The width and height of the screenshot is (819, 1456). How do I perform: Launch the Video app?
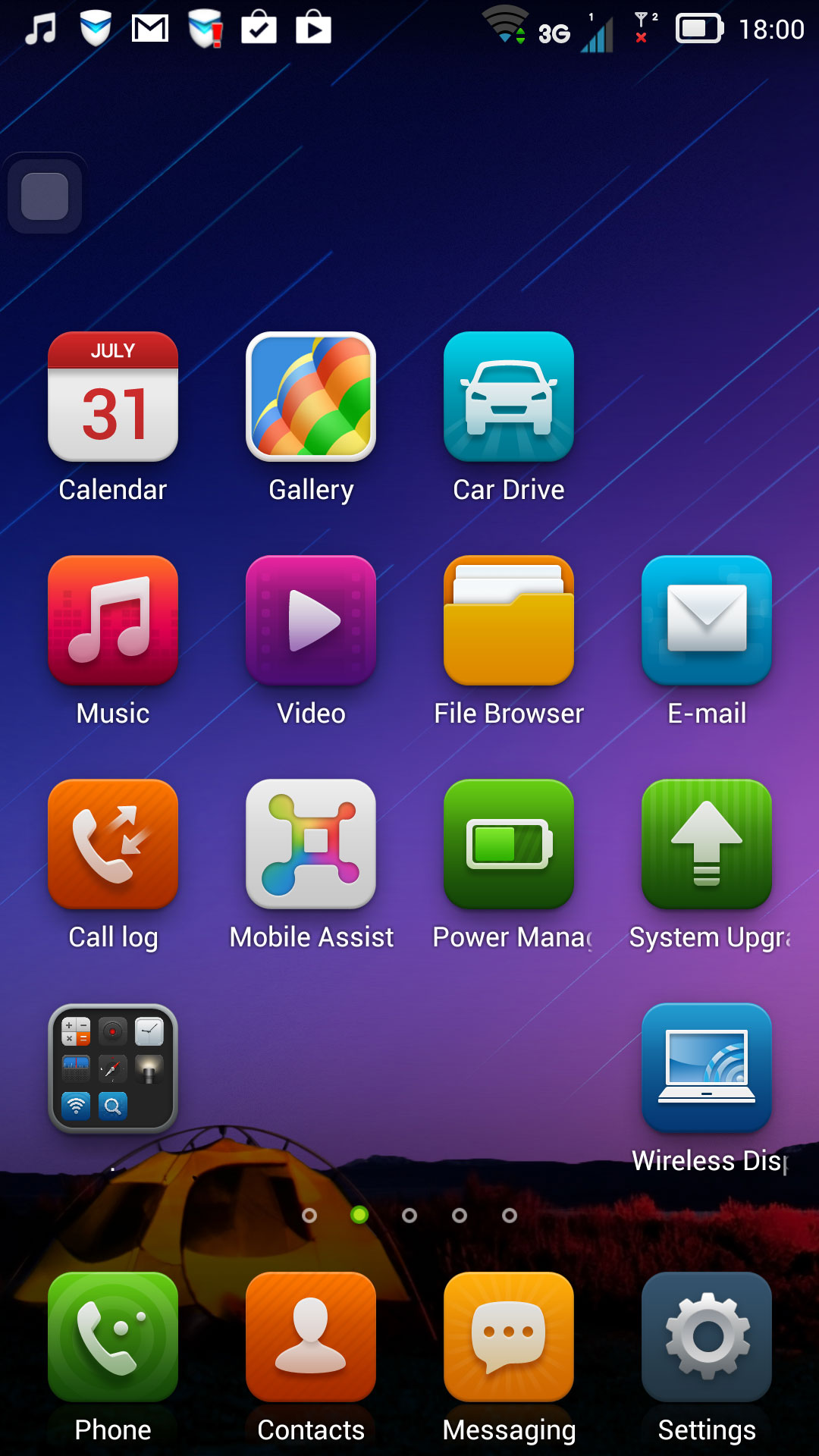click(x=311, y=620)
